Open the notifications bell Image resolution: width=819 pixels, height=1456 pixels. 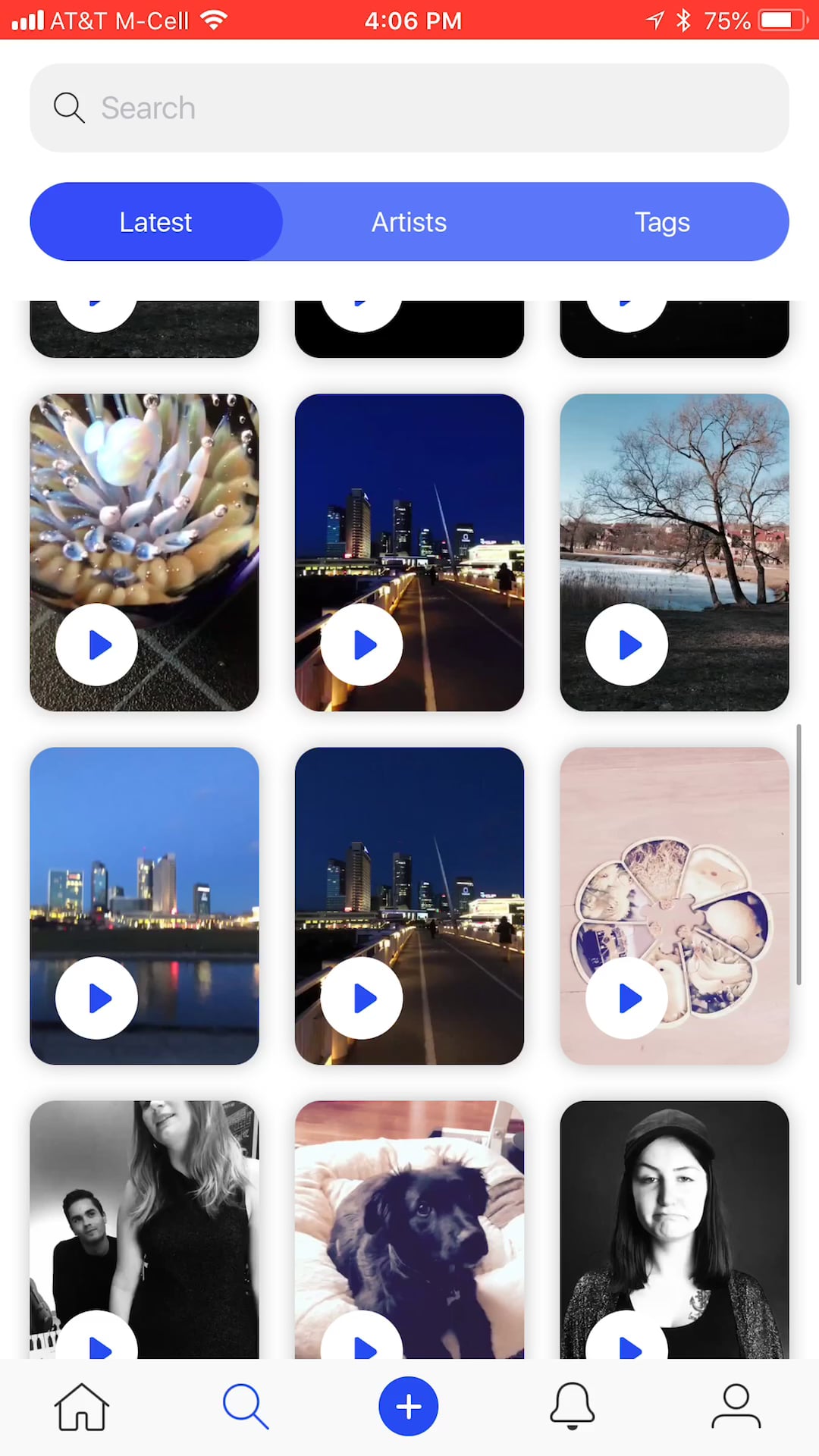coord(572,1407)
